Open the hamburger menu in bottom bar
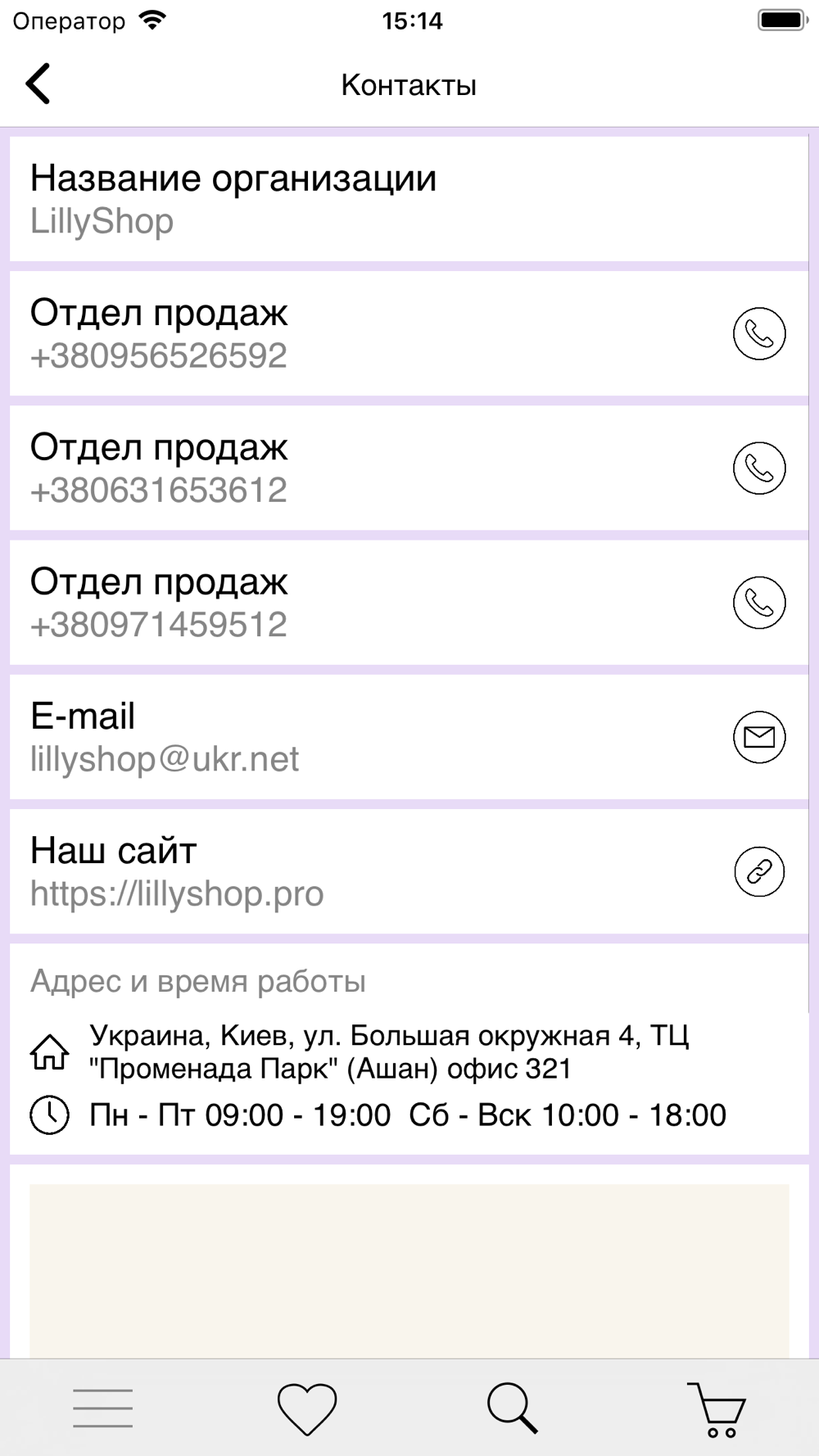Image resolution: width=819 pixels, height=1456 pixels. pos(102,1409)
